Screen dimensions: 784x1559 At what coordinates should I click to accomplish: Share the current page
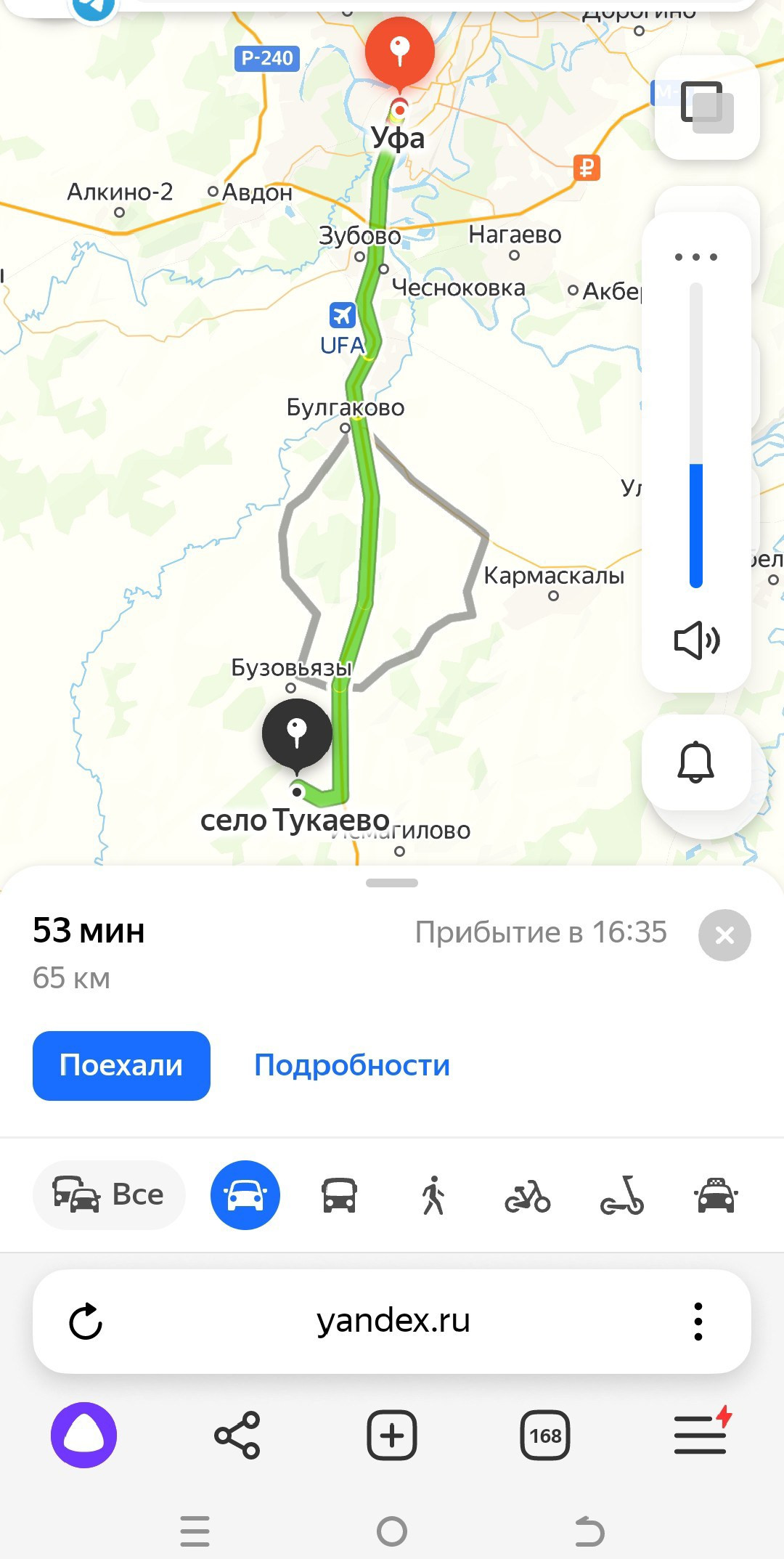(237, 1435)
